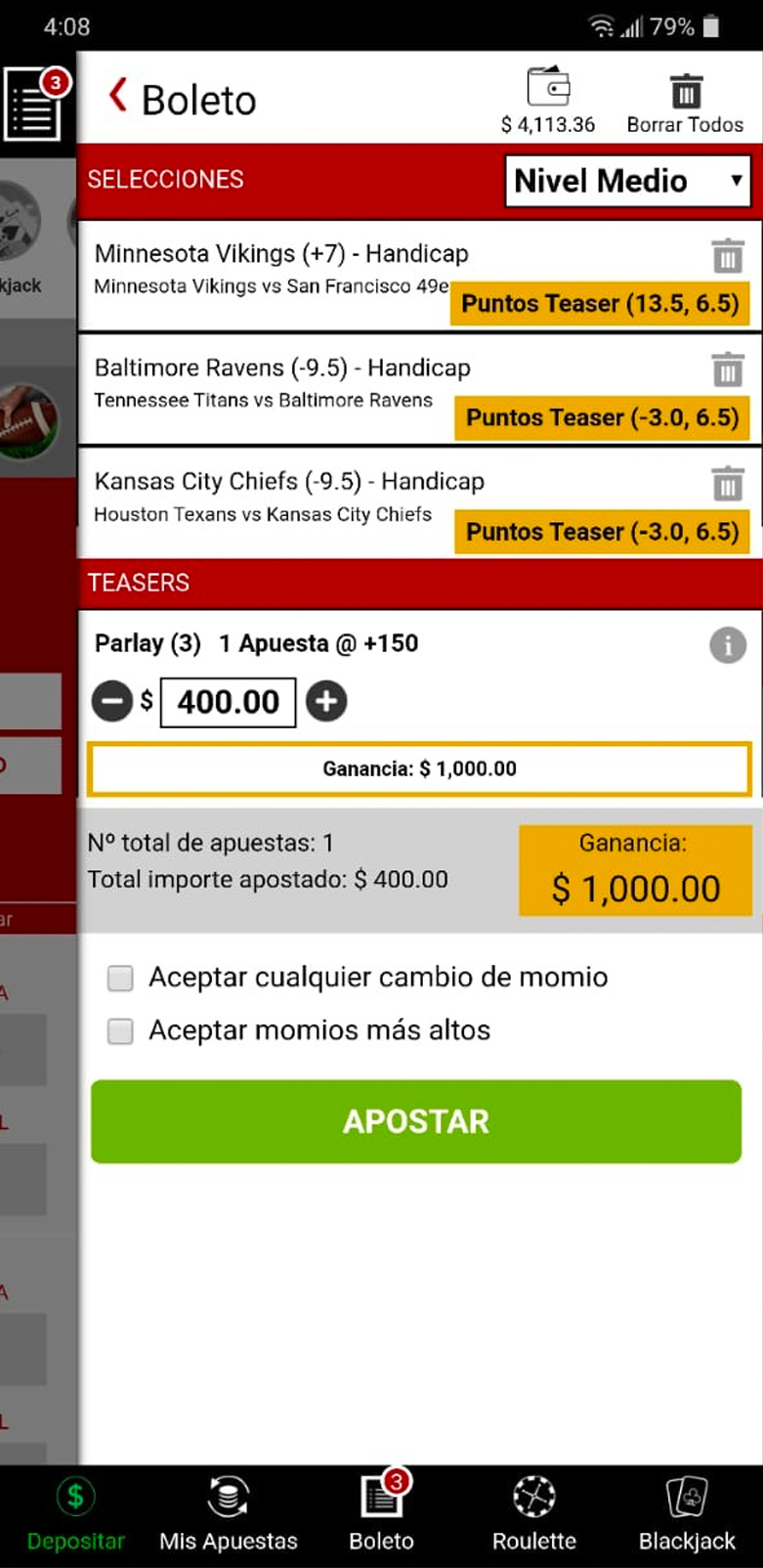
Task: Open the Nivel Medio dropdown
Action: (x=628, y=181)
